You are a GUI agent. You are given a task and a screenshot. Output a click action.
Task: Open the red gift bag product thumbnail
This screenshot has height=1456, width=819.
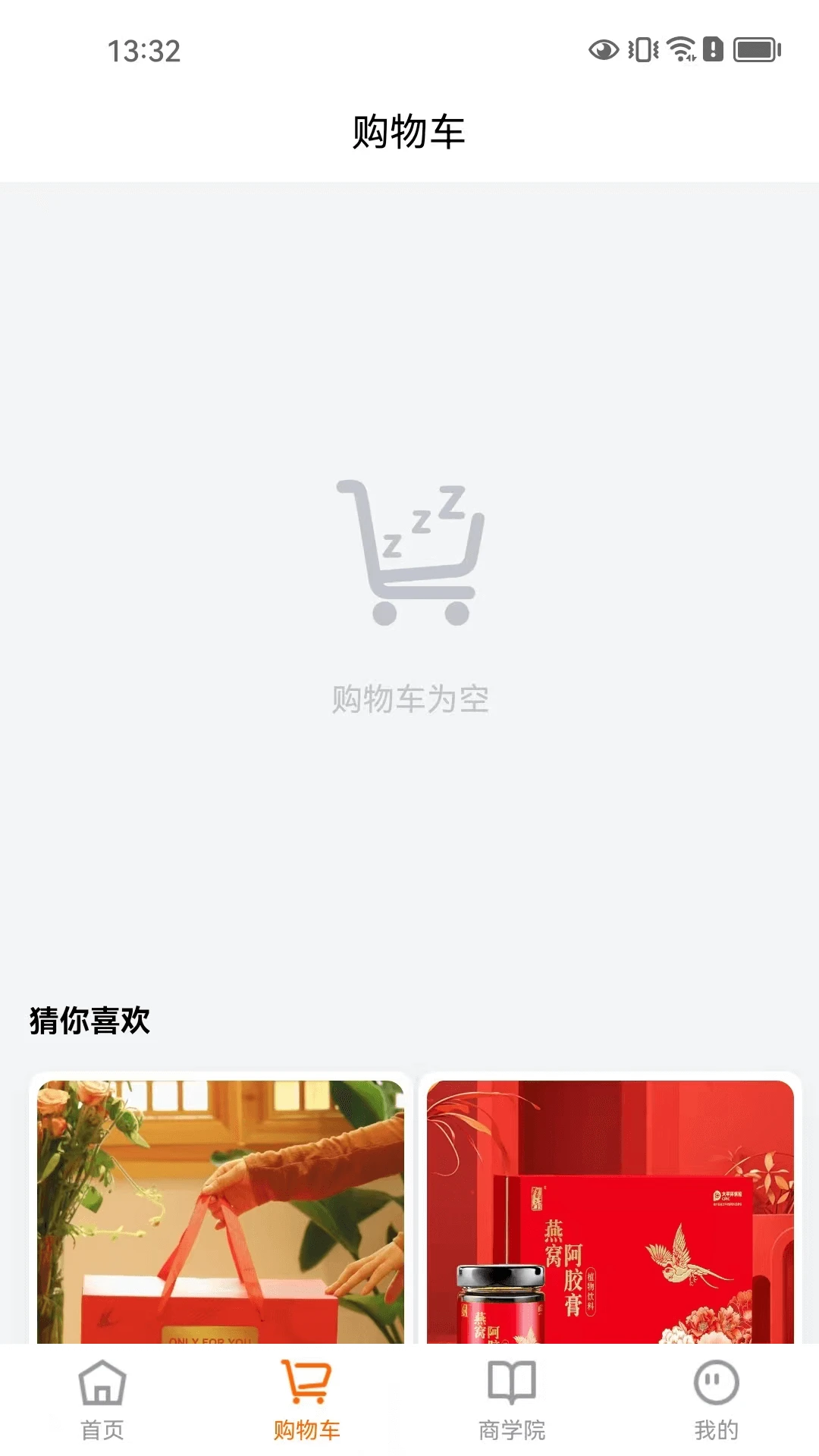click(220, 1213)
